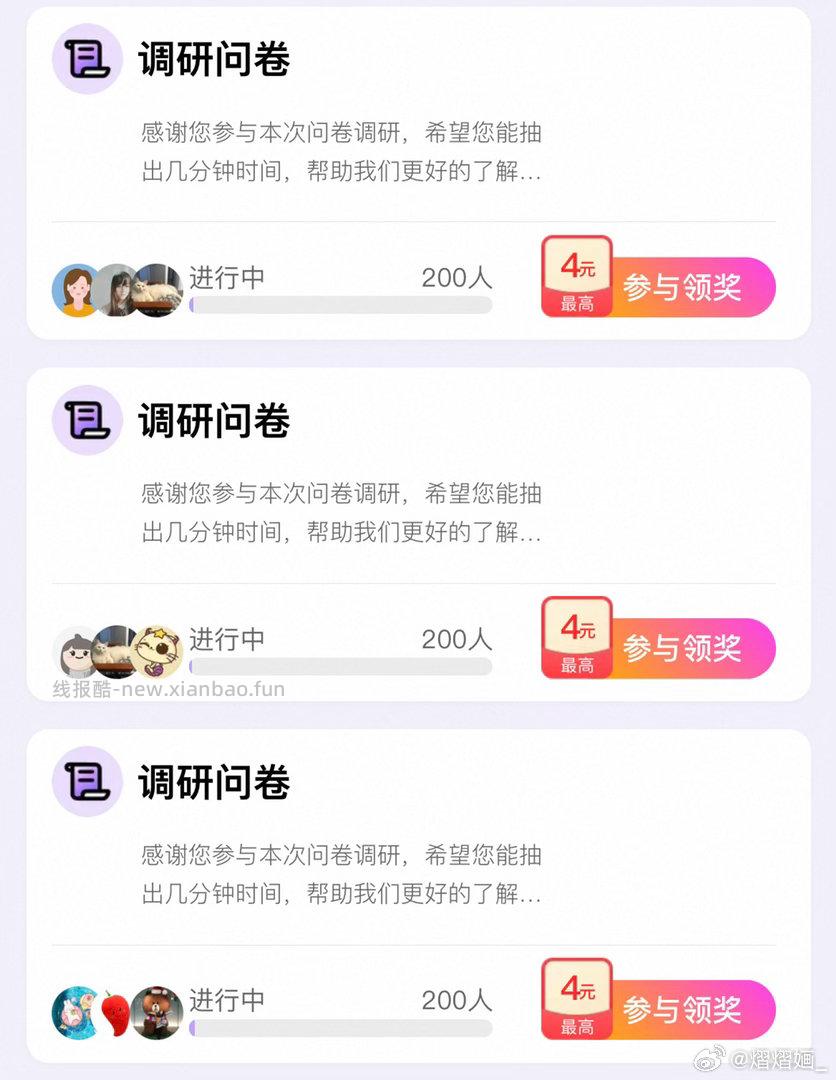Click the purple scroll icon on the first survey card
The width and height of the screenshot is (836, 1080).
(85, 59)
